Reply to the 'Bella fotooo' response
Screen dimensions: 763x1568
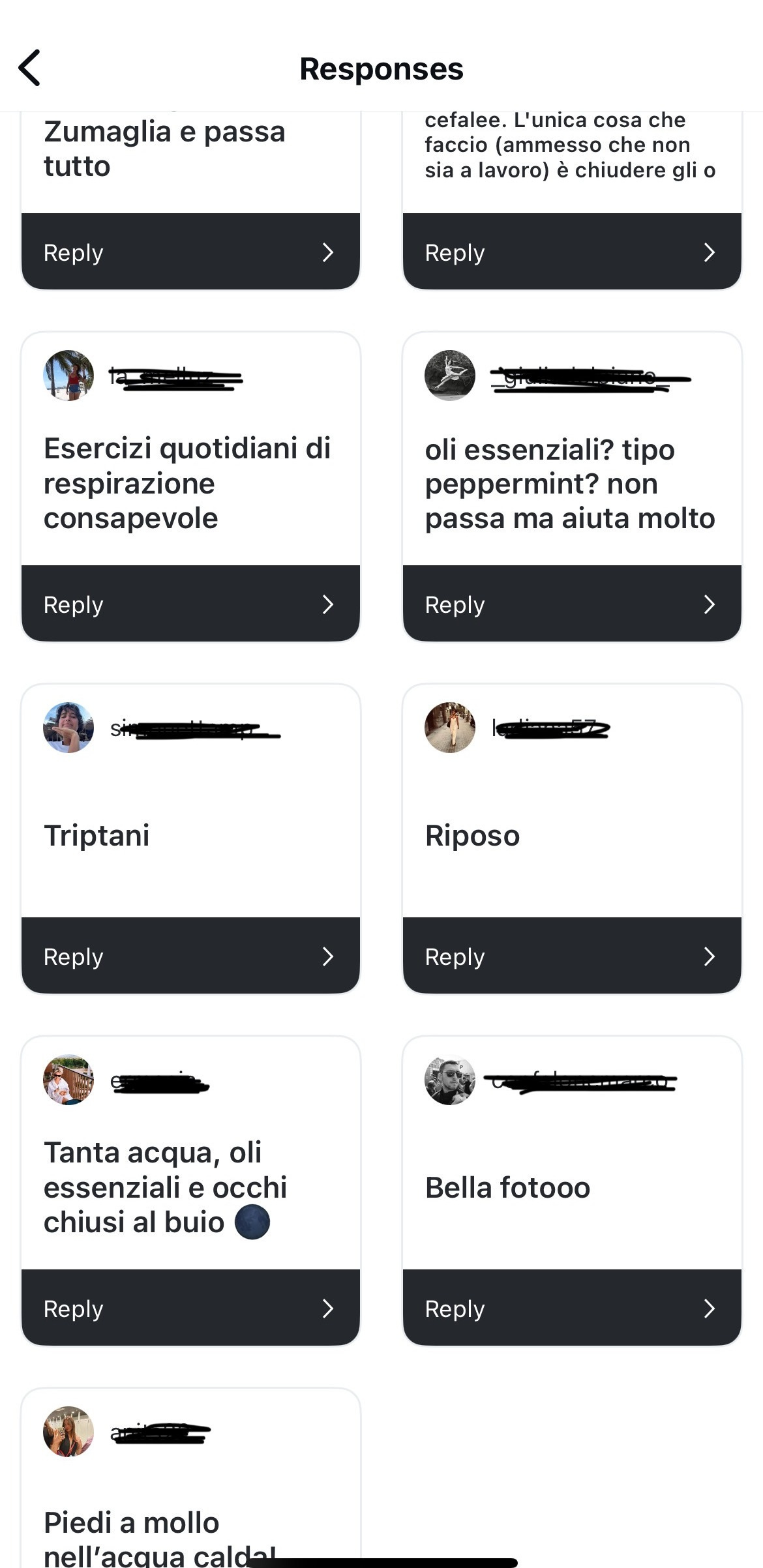(572, 1308)
